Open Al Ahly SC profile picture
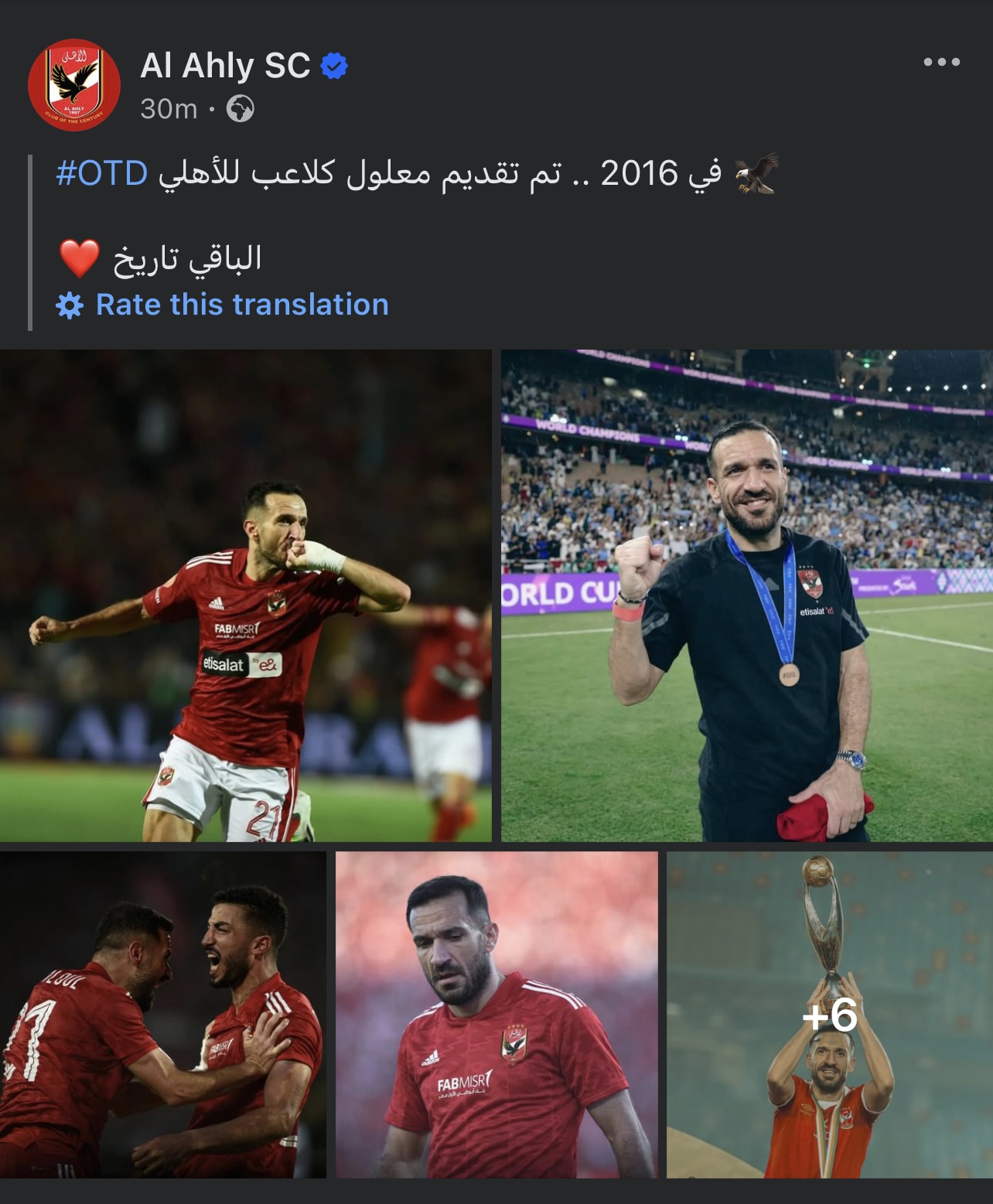Screen dimensions: 993x1204 pos(74,84)
